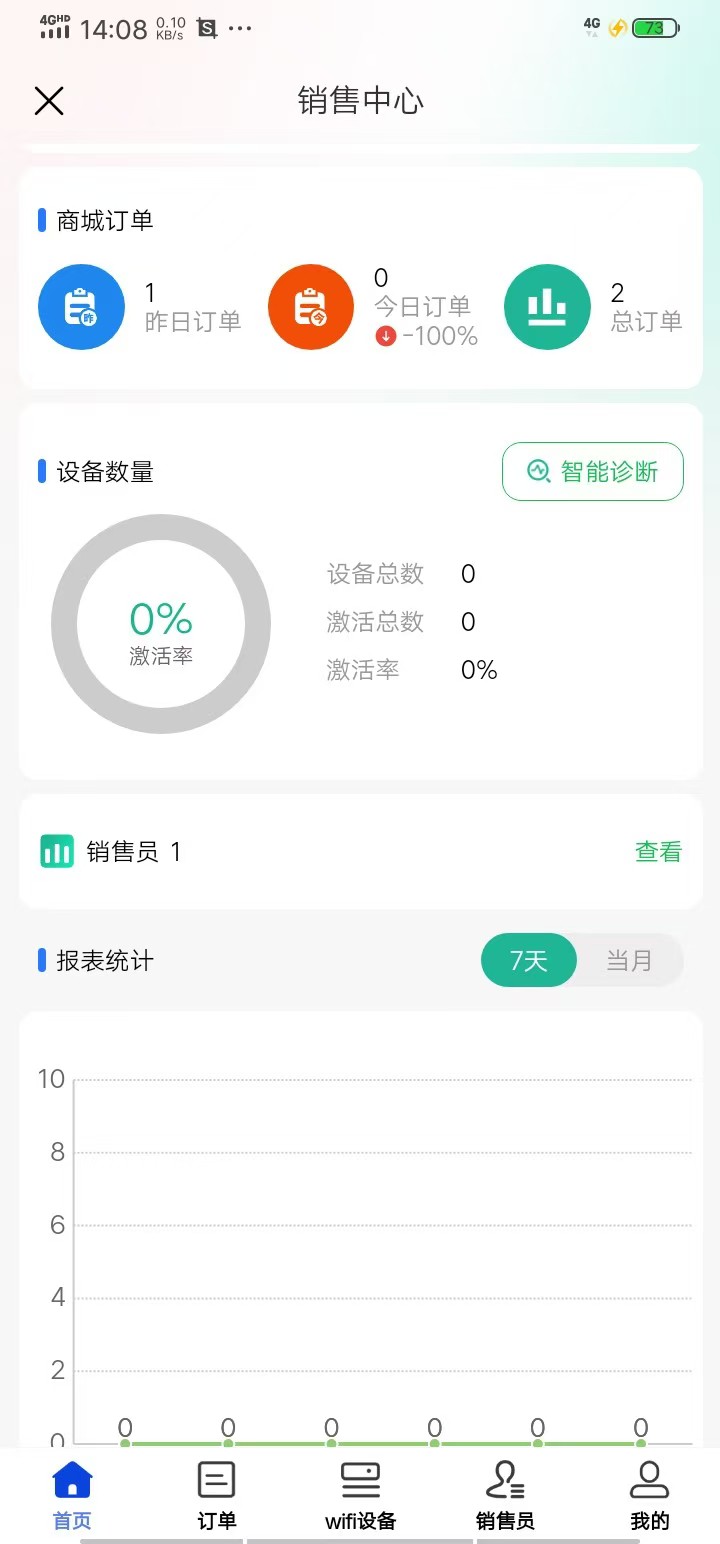720x1544 pixels.
Task: Switch report to 7天
Action: point(529,961)
